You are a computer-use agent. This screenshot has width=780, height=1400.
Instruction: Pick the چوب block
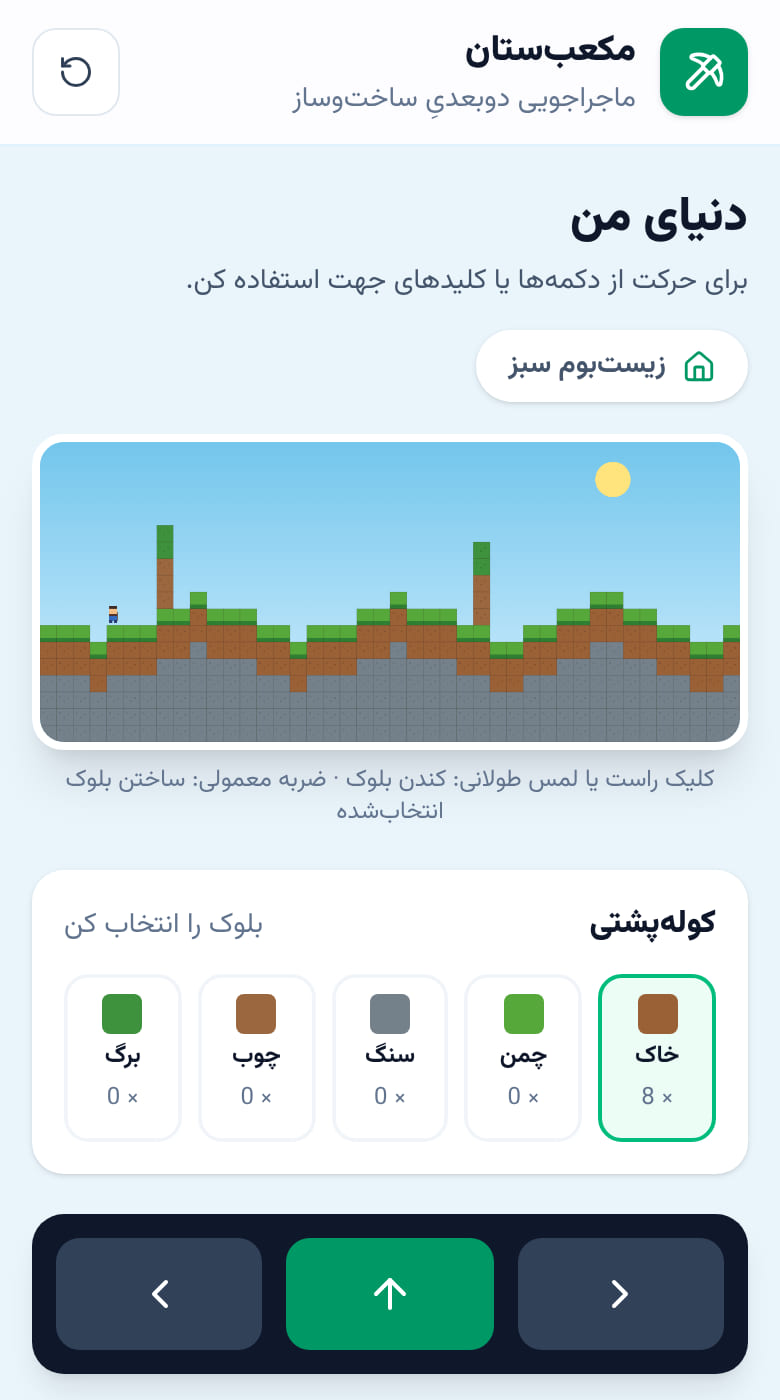point(257,1058)
